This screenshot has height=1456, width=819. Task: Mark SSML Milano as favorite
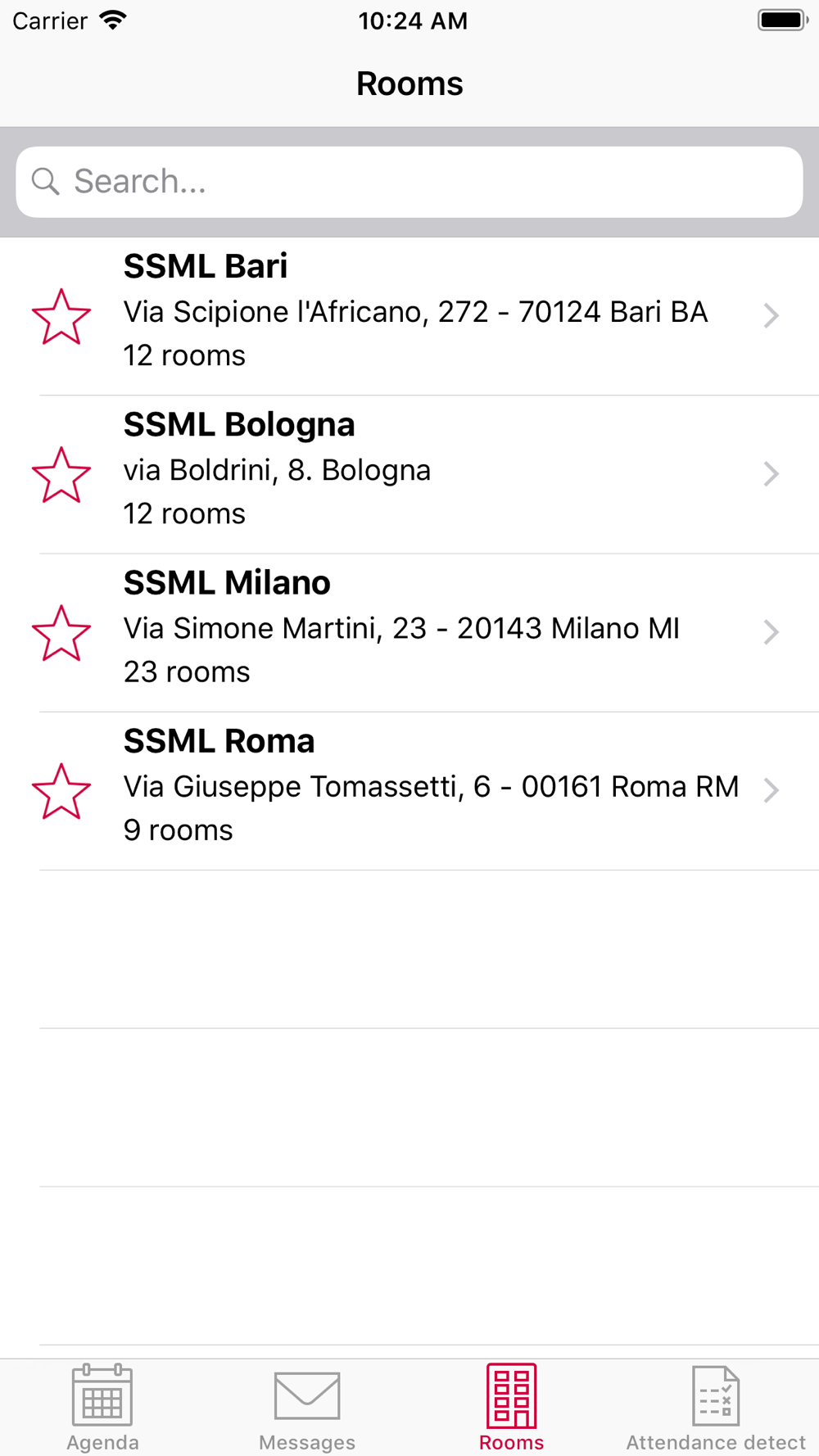coord(61,632)
